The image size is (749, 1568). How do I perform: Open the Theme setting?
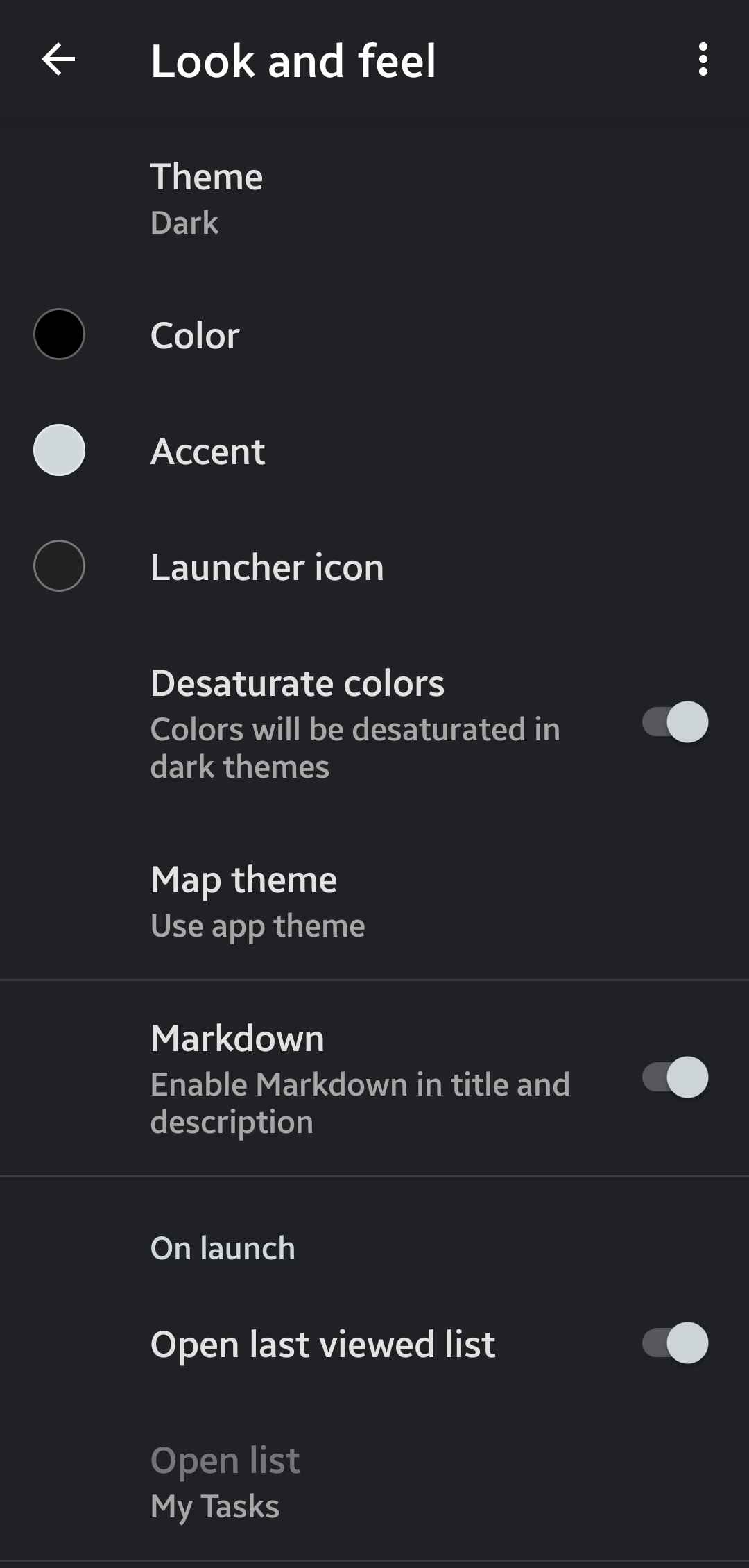374,199
